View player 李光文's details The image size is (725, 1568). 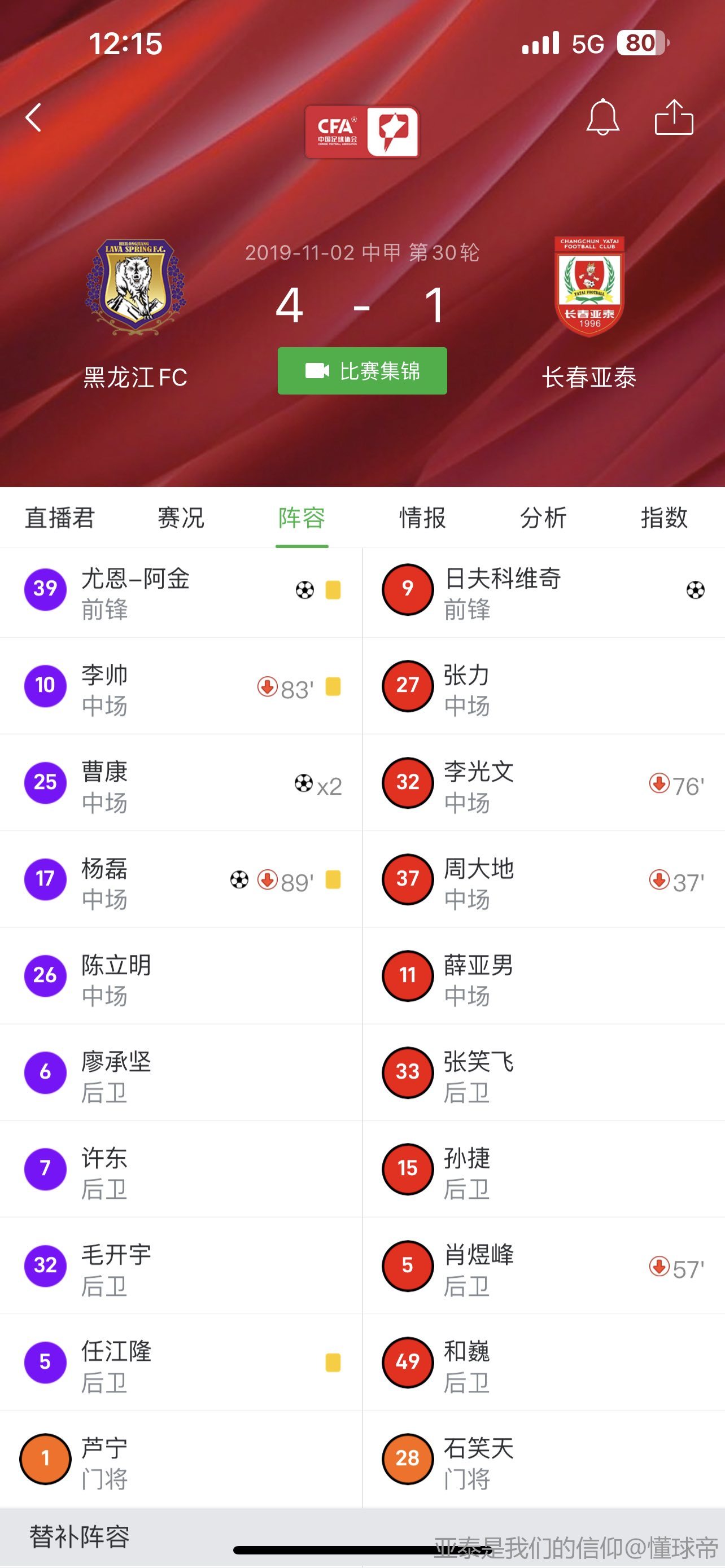[x=544, y=783]
